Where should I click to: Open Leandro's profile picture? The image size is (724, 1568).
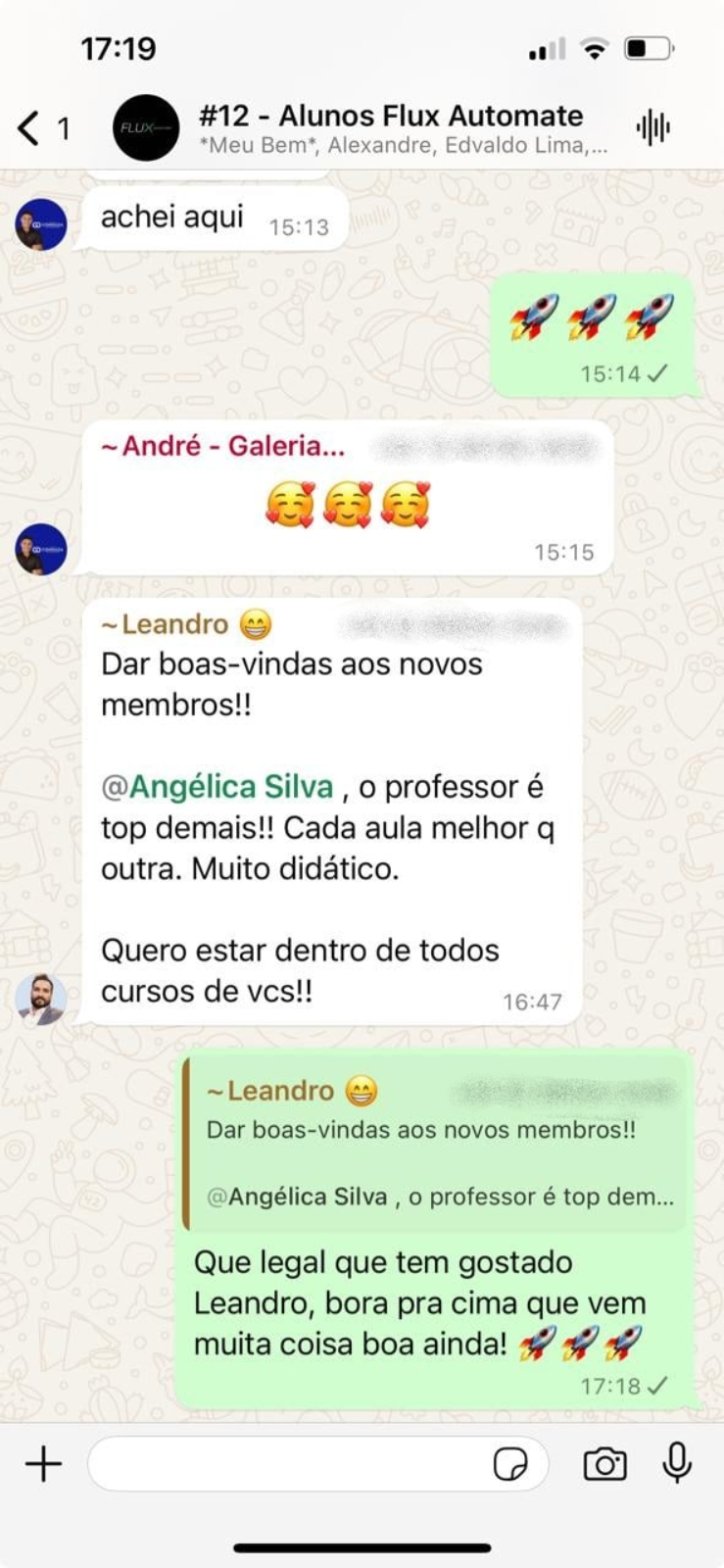pos(41,1000)
